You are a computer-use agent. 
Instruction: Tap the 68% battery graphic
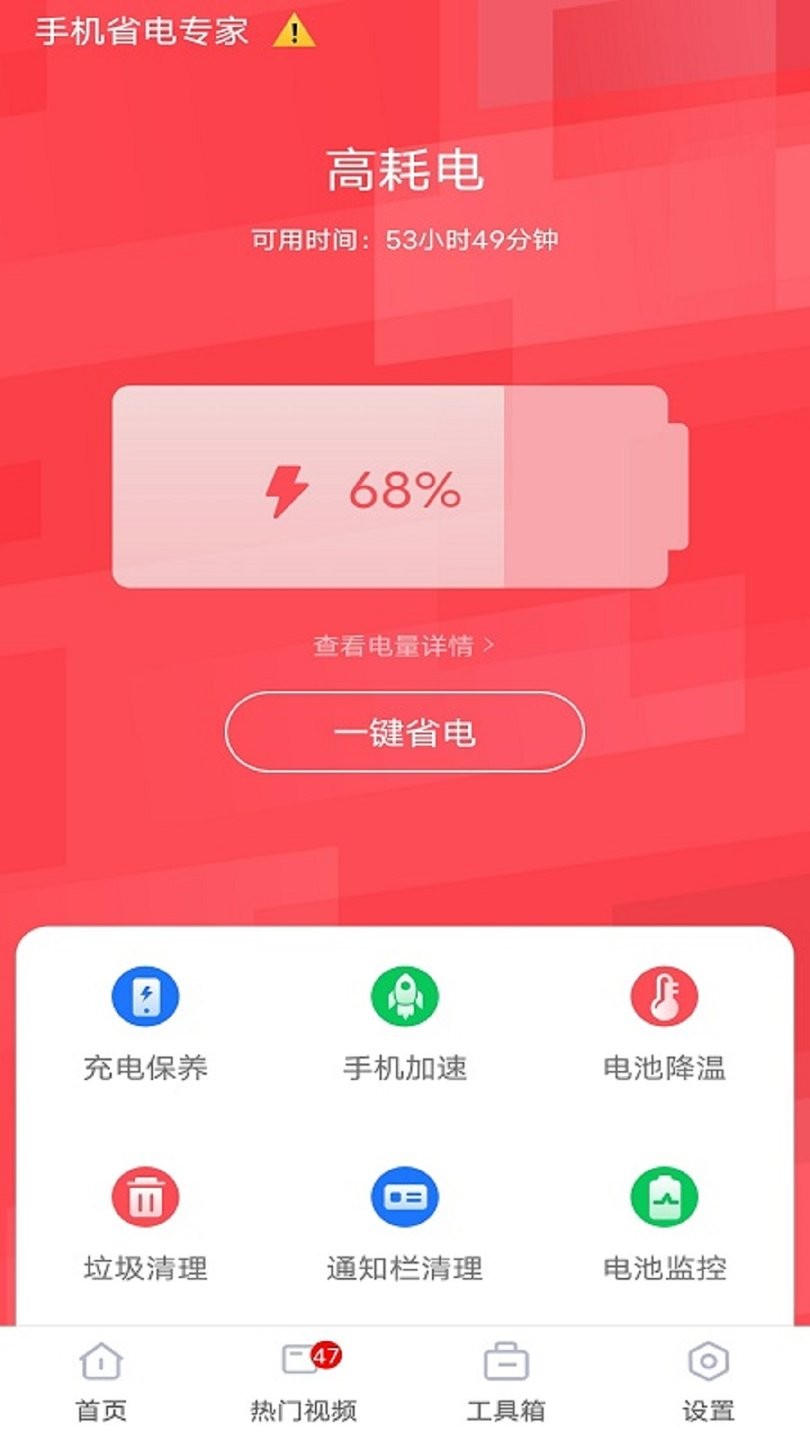coord(390,487)
